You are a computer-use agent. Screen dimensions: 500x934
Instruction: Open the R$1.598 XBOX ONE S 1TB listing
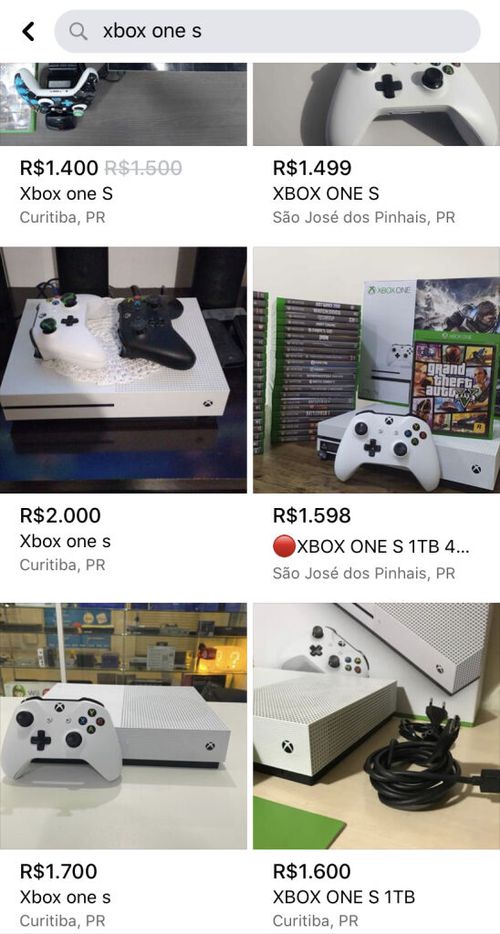377,415
